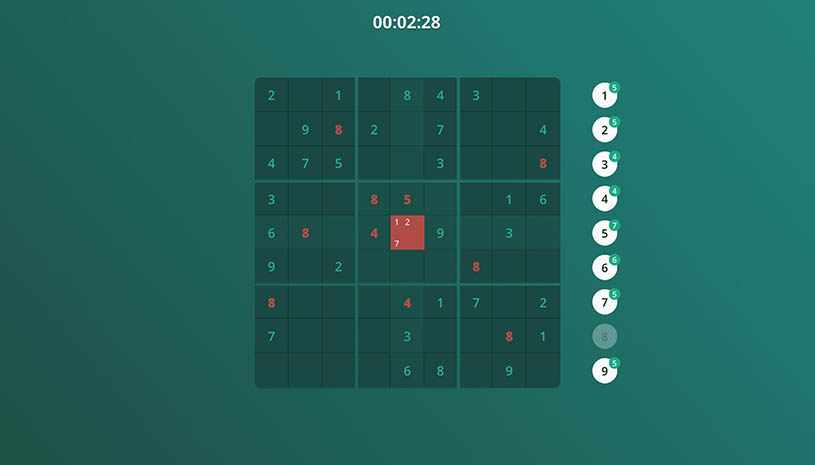This screenshot has width=815, height=465.
Task: Choose number 6 from the digit palette
Action: (604, 267)
